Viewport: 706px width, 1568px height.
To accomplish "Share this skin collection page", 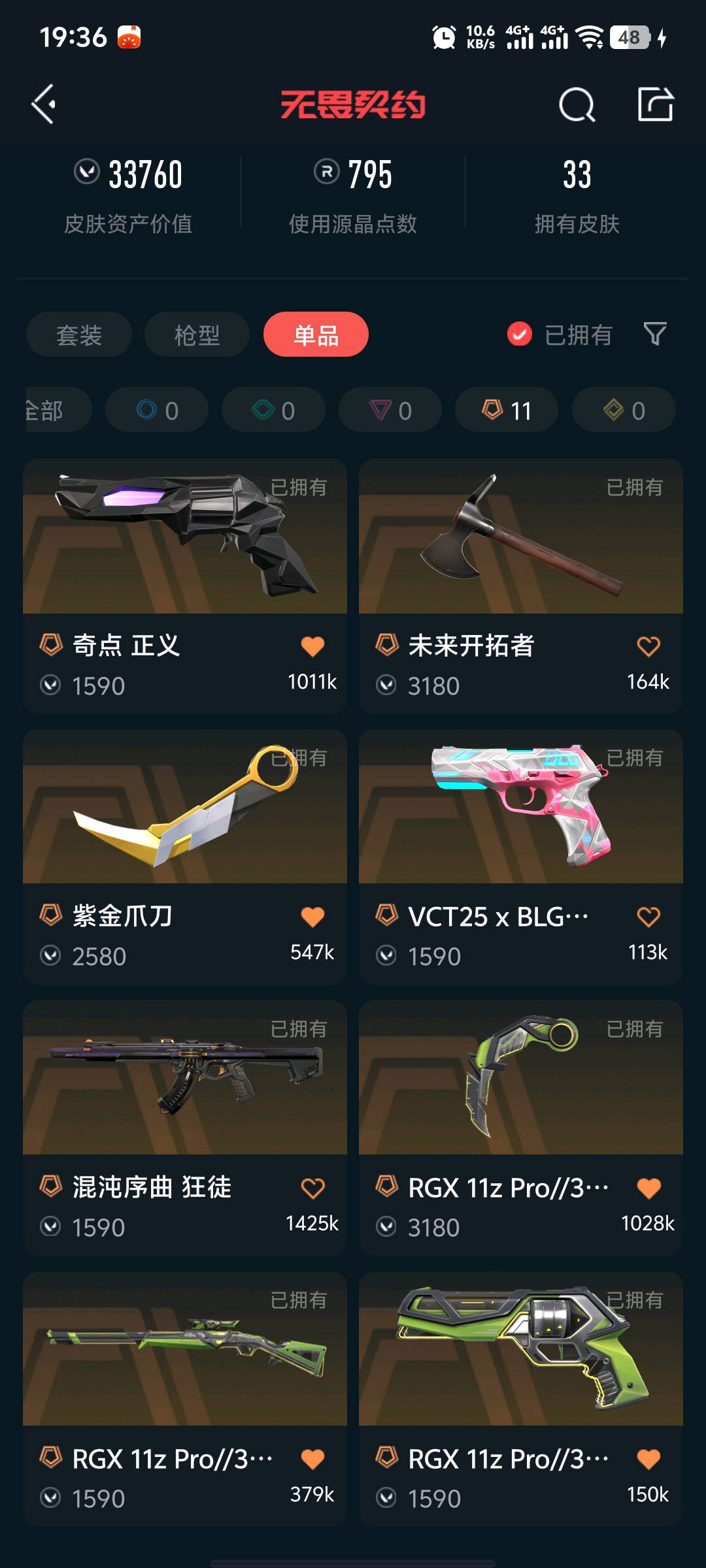I will [x=656, y=105].
